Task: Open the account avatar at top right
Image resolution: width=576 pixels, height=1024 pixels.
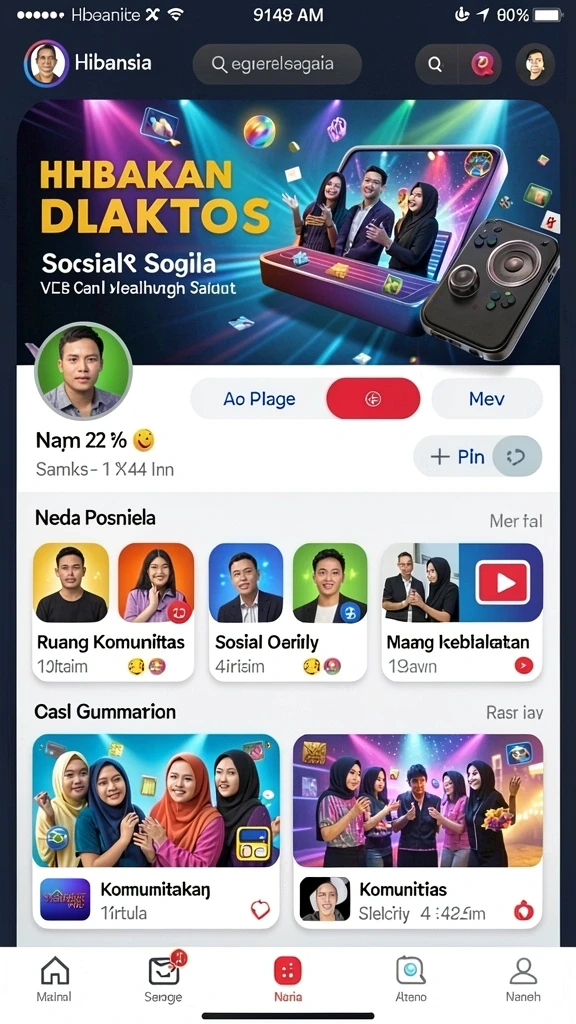Action: click(x=535, y=64)
